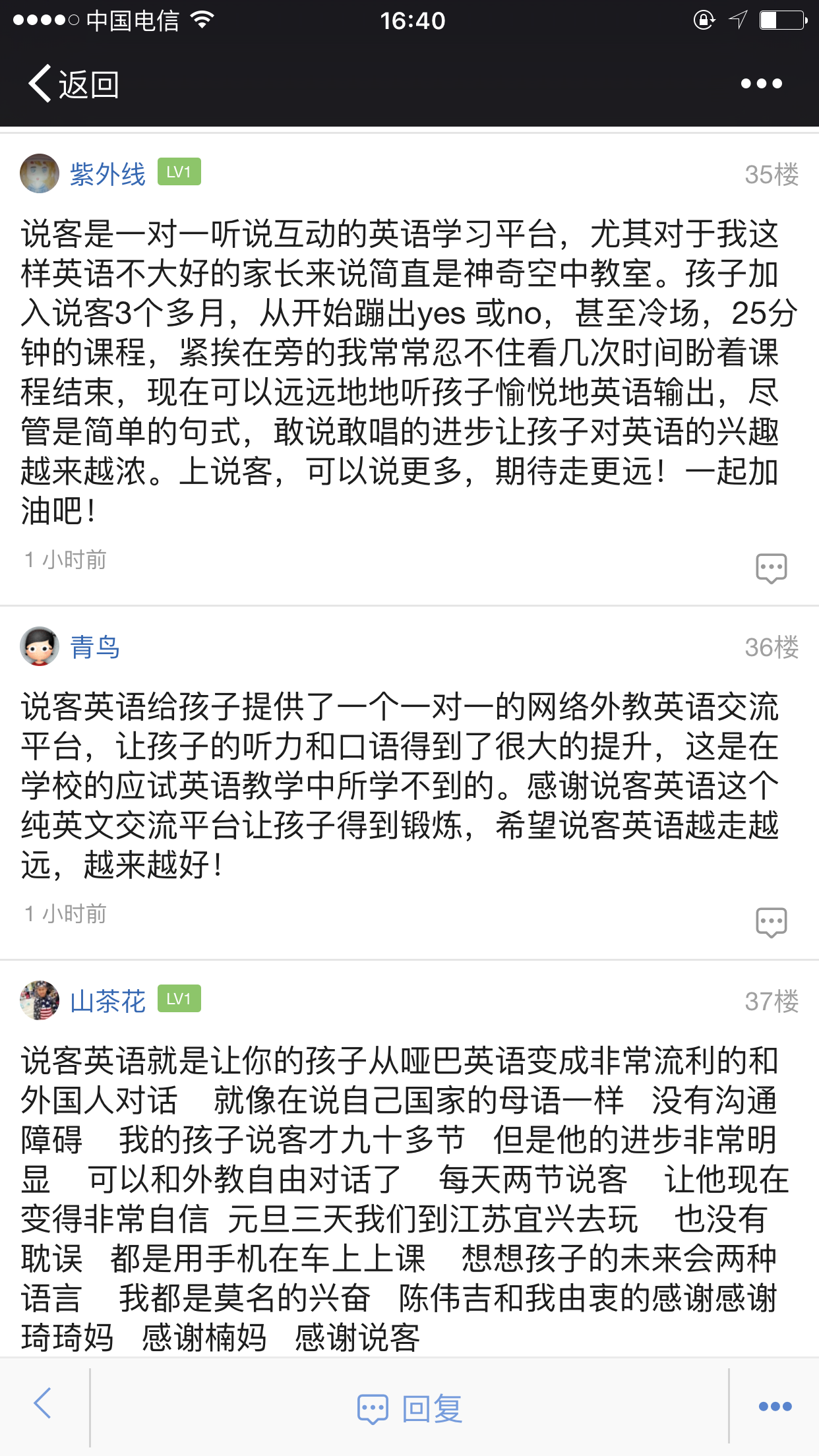
Task: Tap 紫外线's avatar picture
Action: click(x=40, y=173)
